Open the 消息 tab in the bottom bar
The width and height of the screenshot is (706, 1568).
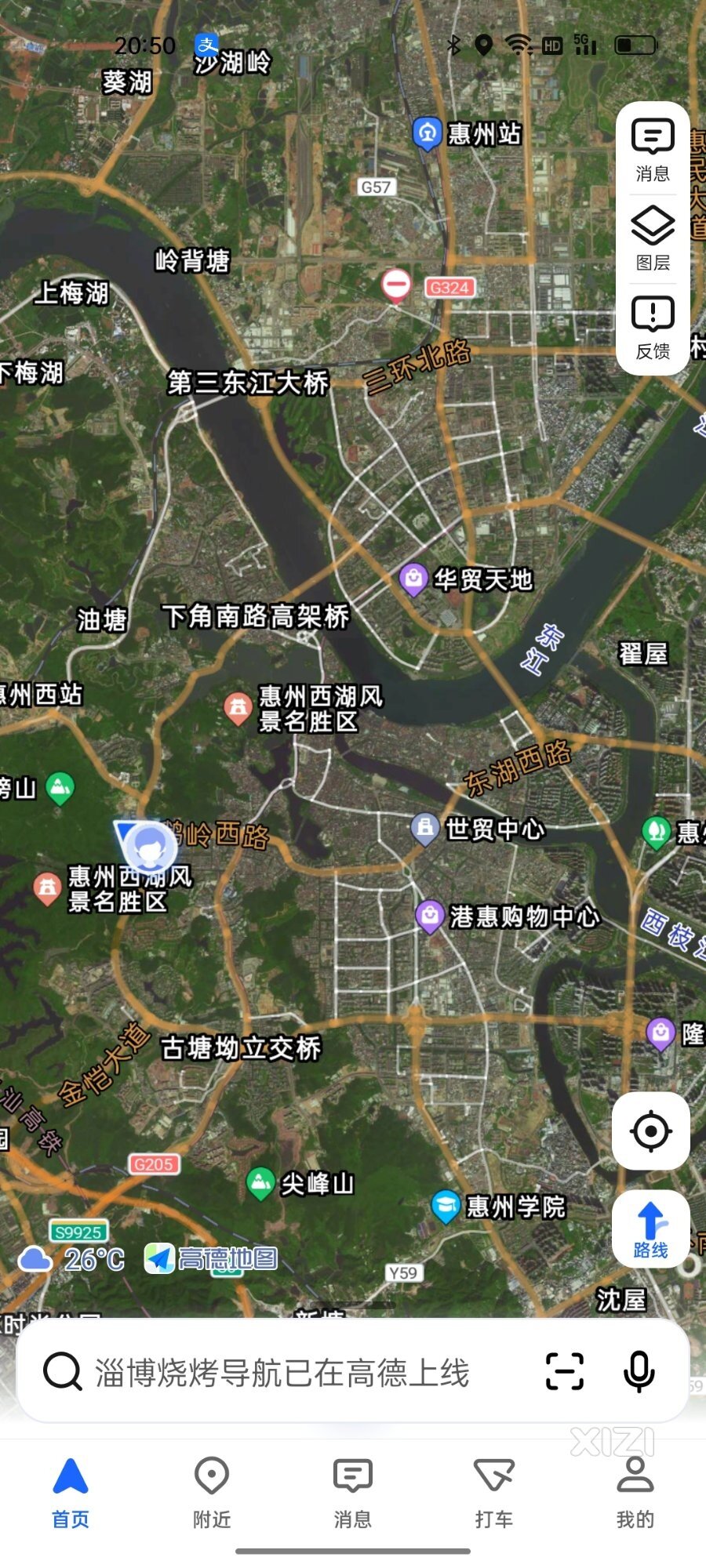tap(353, 1493)
